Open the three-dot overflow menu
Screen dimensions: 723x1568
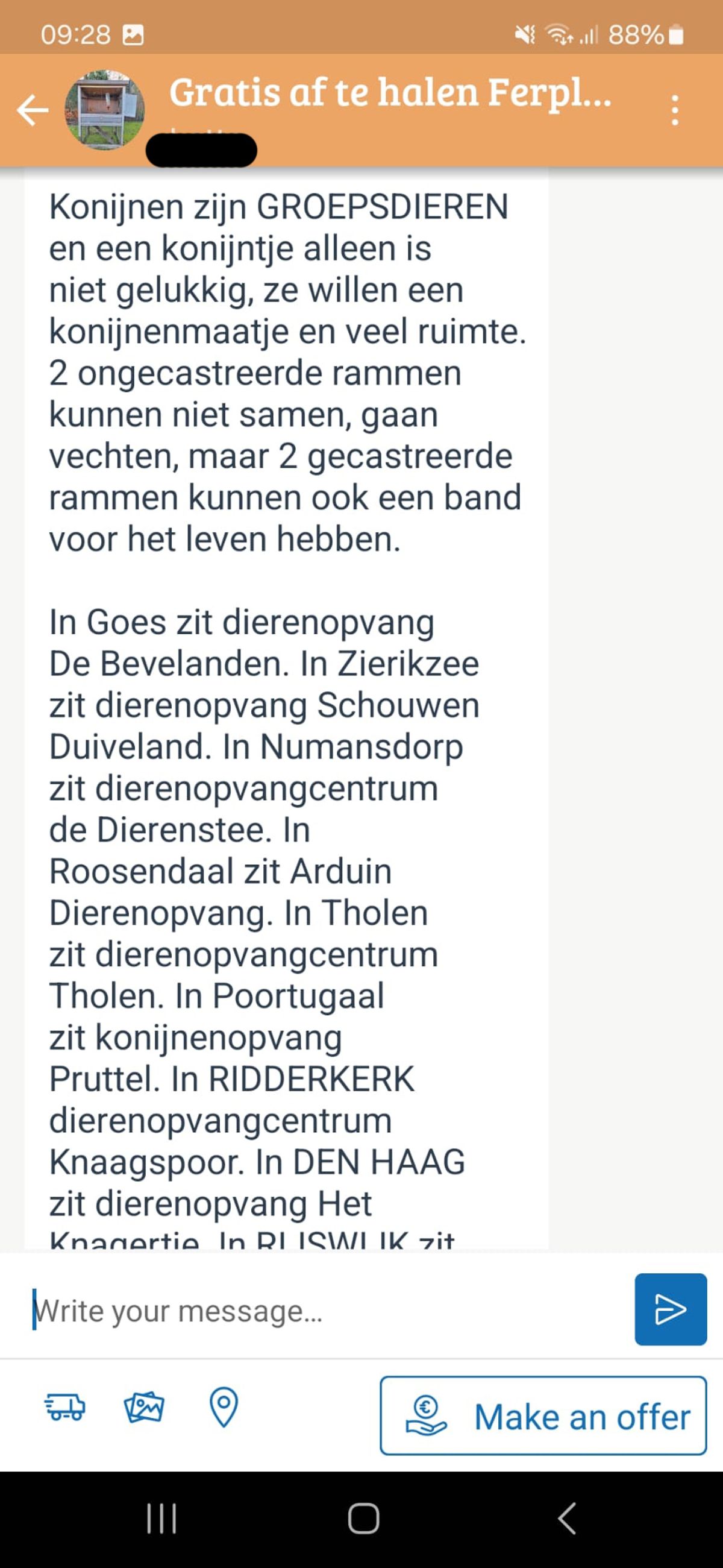click(674, 110)
